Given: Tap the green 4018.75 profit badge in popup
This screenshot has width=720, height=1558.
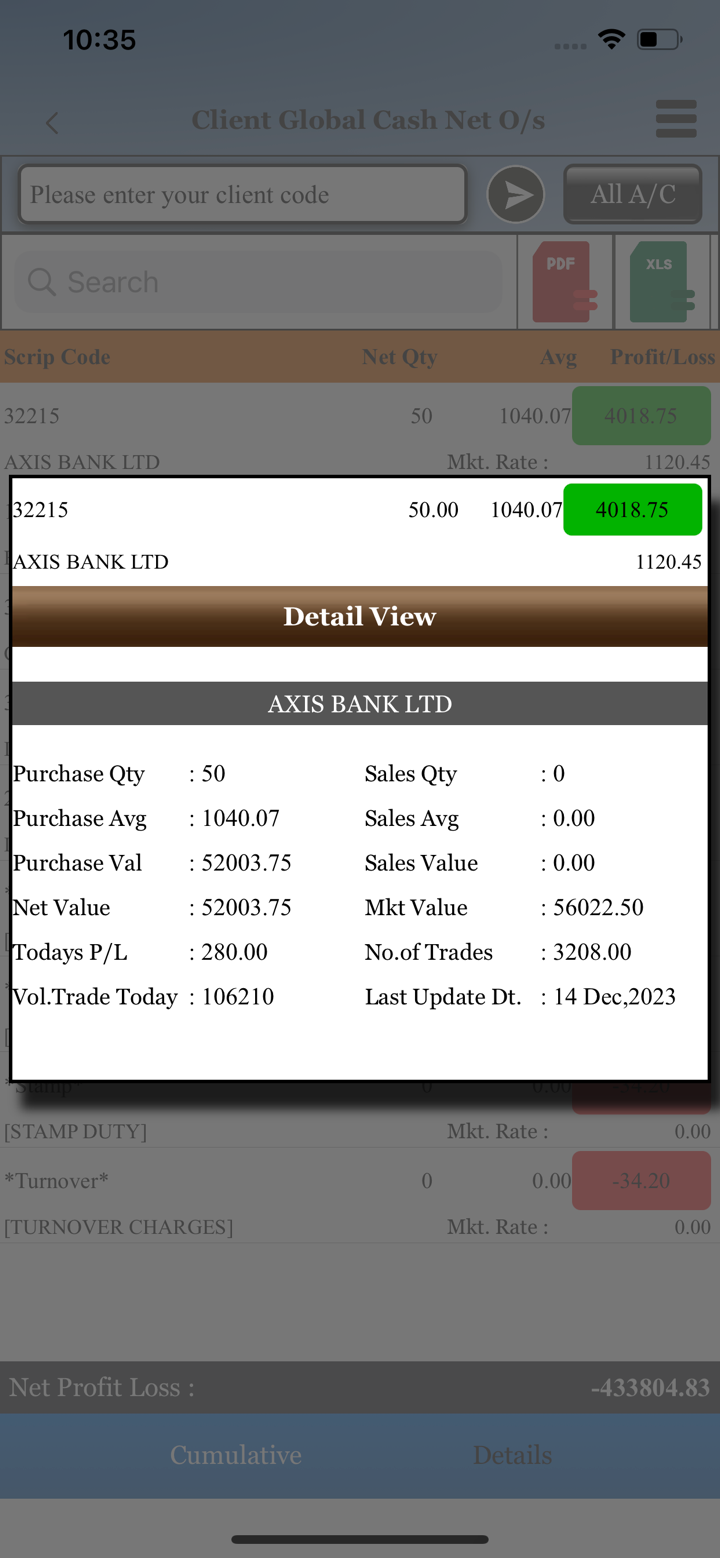Looking at the screenshot, I should 633,509.
